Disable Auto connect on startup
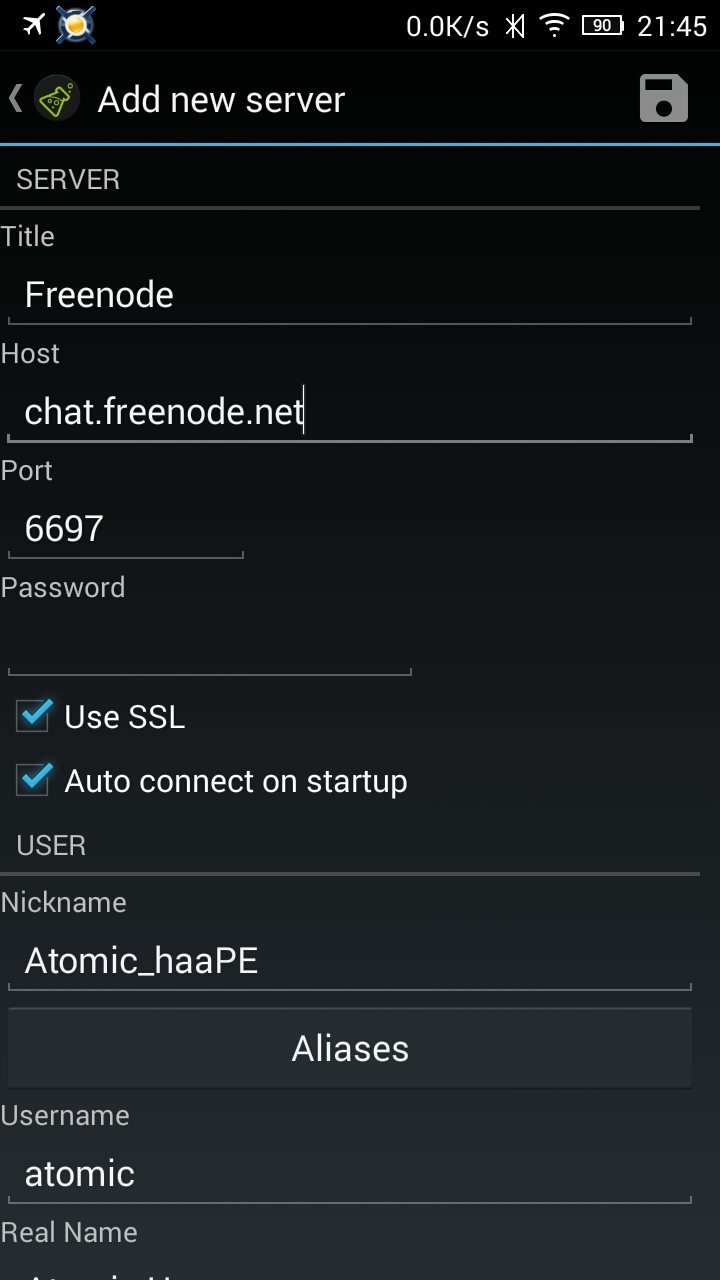 (x=34, y=781)
